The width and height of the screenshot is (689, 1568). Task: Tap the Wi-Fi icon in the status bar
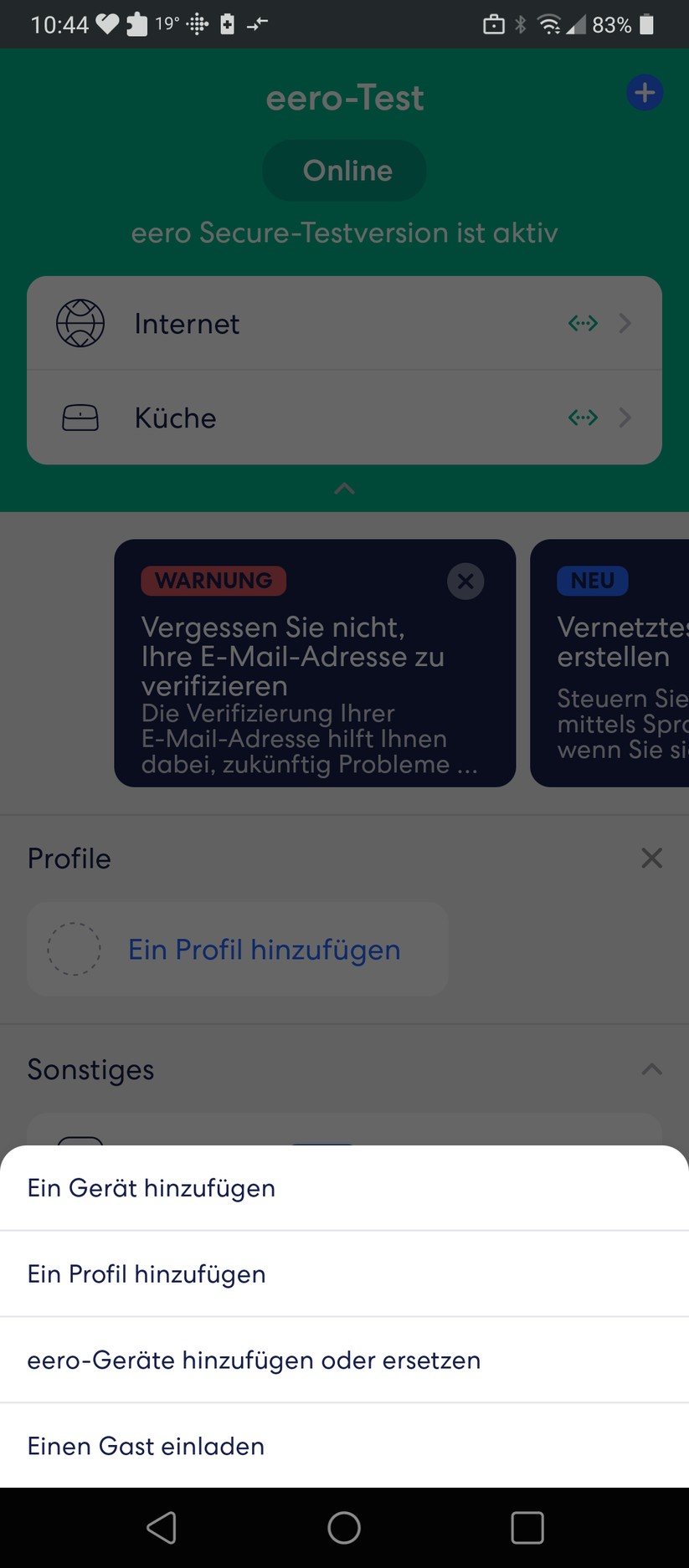click(x=550, y=24)
